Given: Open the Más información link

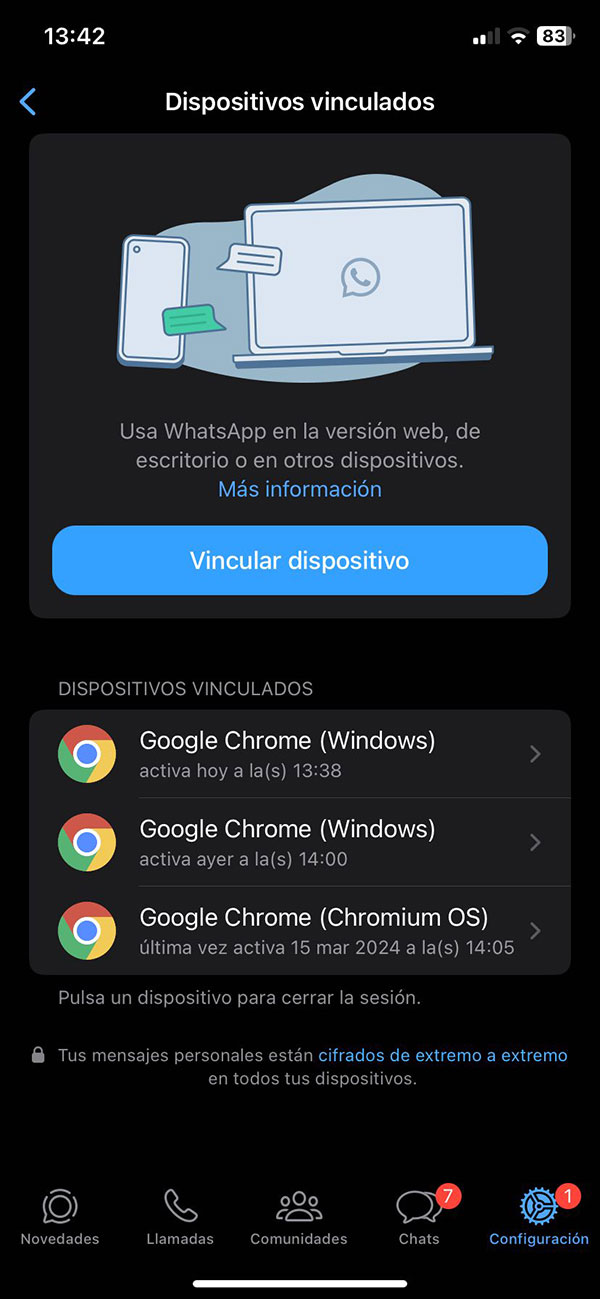Looking at the screenshot, I should (300, 489).
